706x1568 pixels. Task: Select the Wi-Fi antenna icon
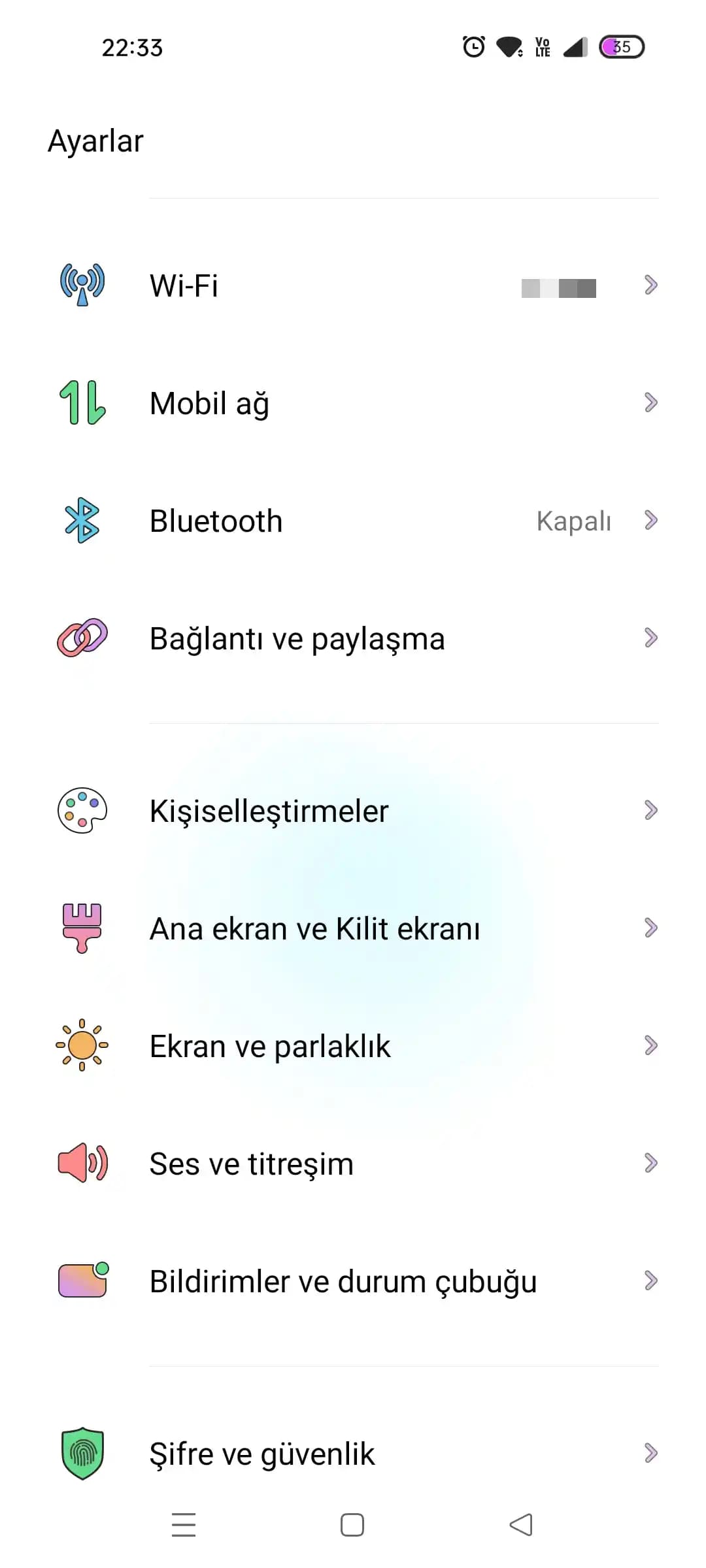click(x=80, y=284)
